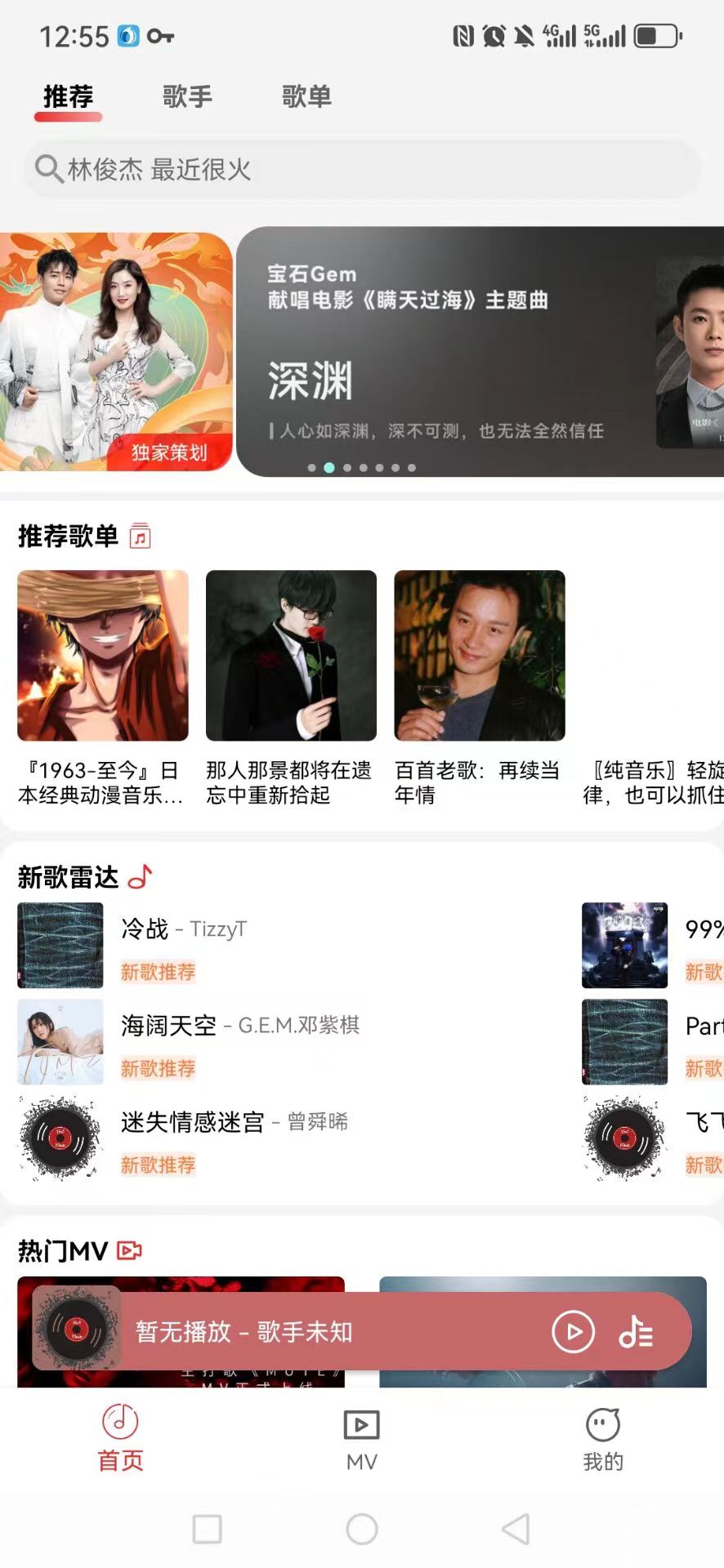The height and width of the screenshot is (1568, 724).
Task: Go back using the system back button
Action: 516,1529
